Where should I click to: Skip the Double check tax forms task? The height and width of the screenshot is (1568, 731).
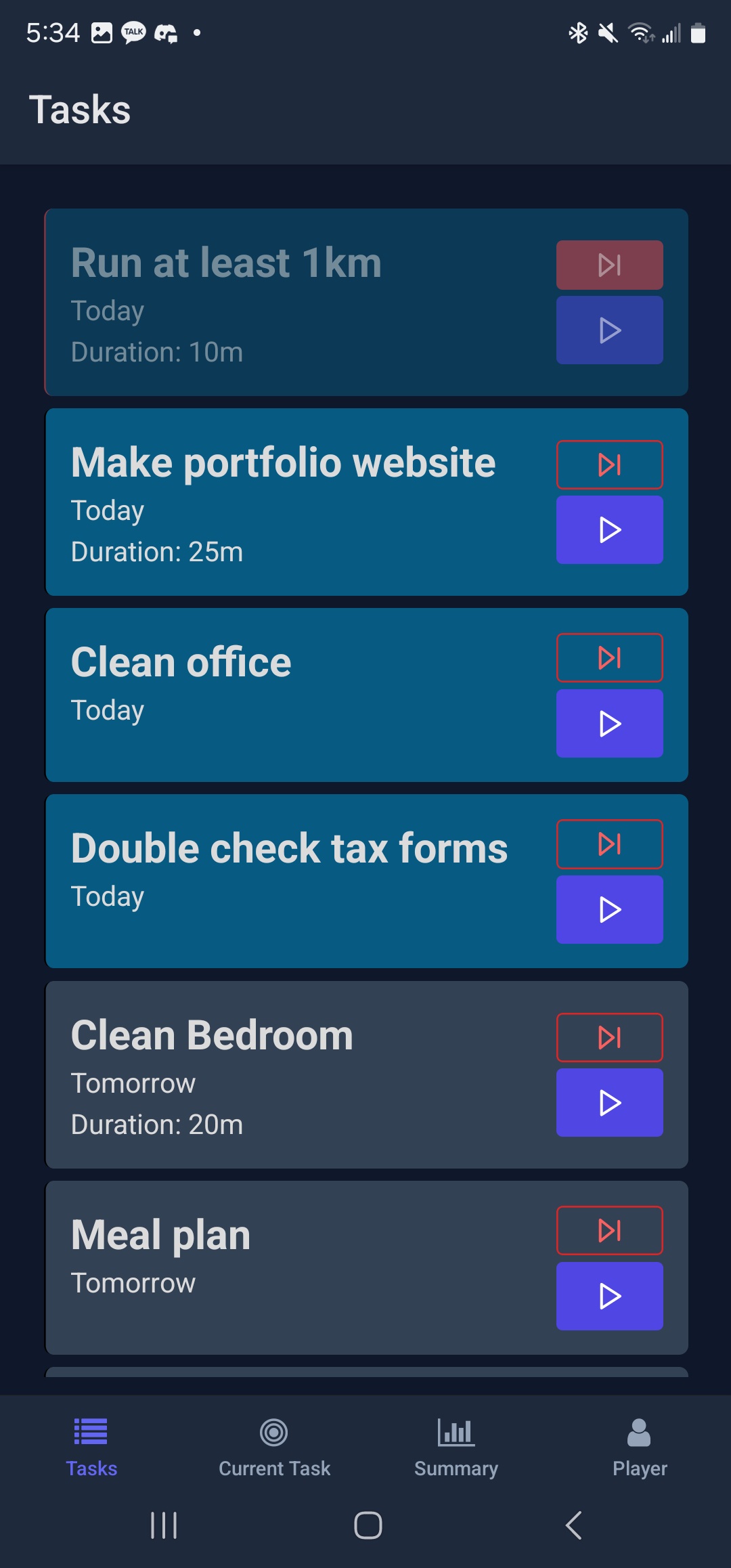609,844
